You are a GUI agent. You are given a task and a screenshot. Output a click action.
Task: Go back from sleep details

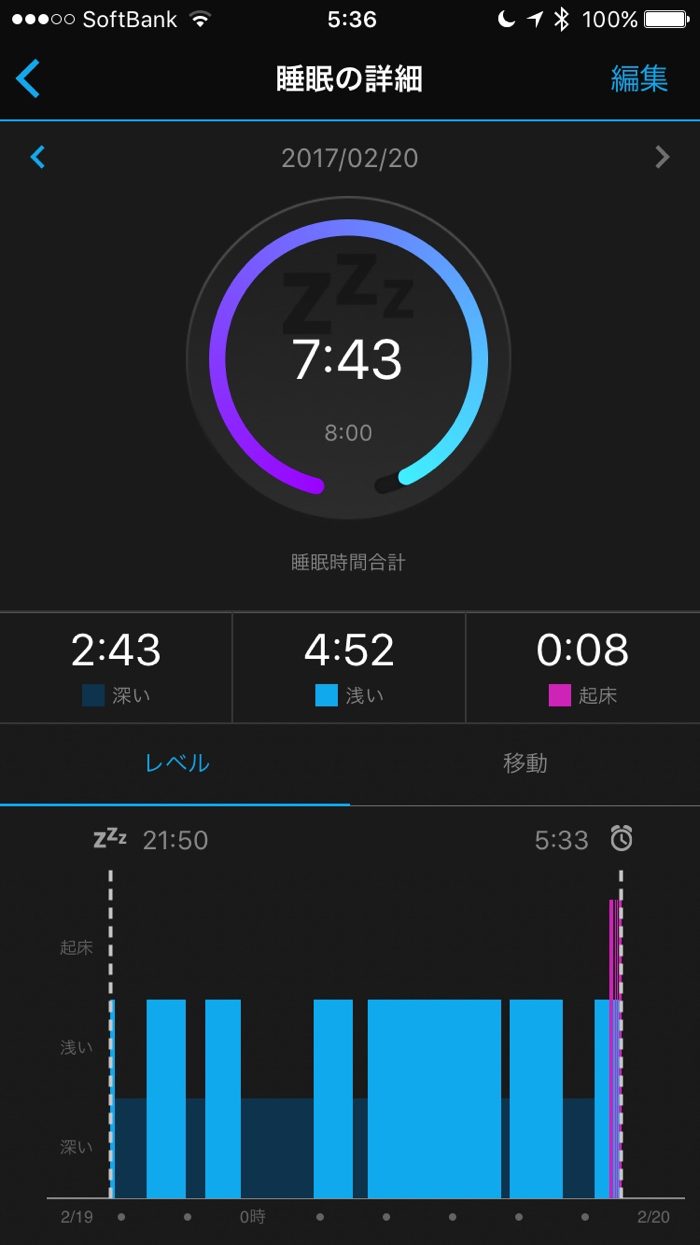[28, 79]
